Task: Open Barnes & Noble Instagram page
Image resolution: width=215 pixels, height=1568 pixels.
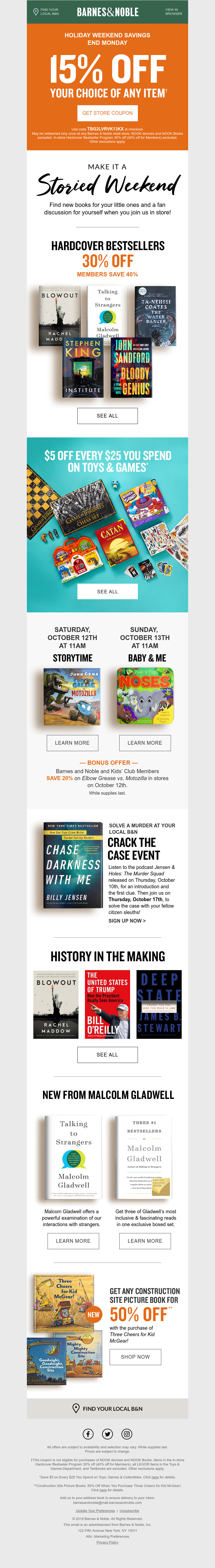Action: (x=127, y=1434)
